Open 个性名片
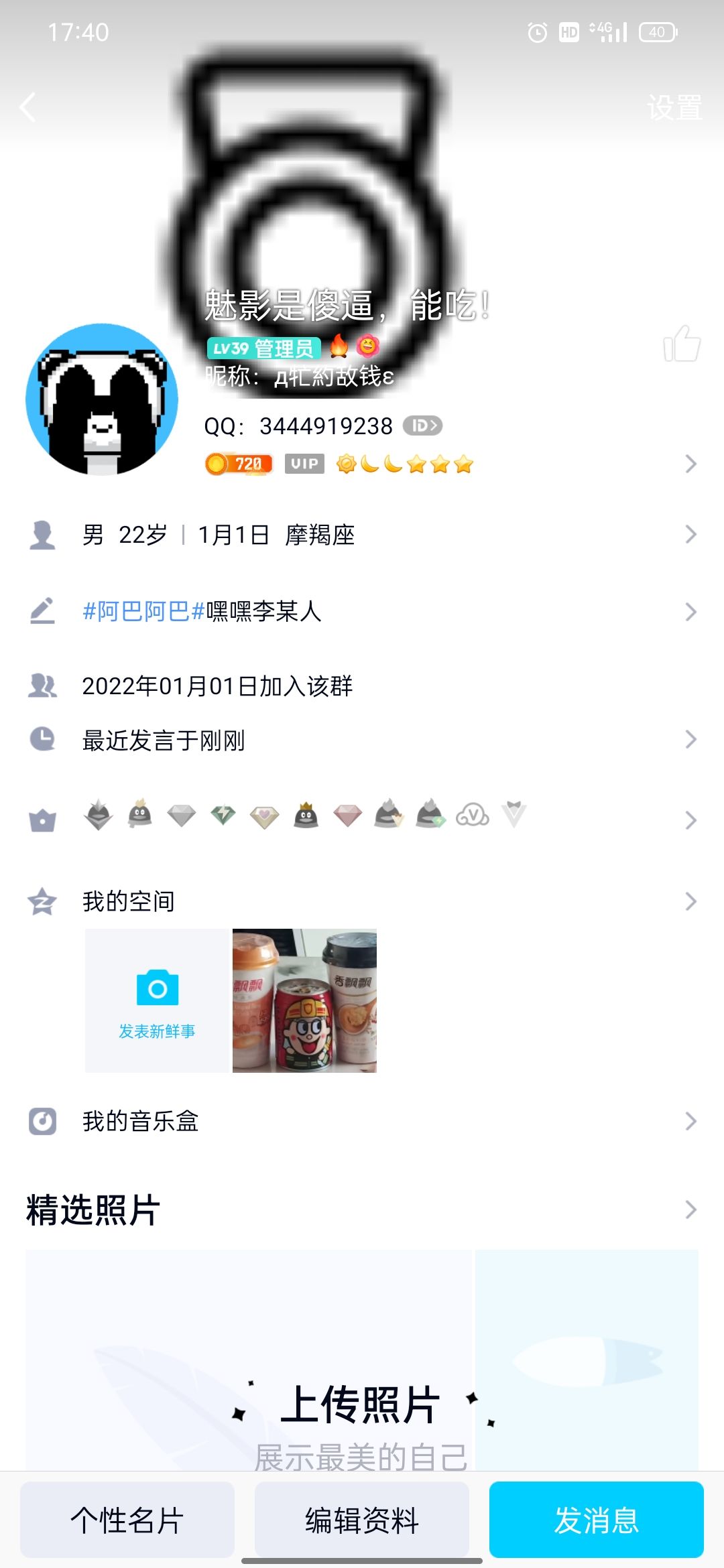724x1568 pixels. click(127, 1520)
